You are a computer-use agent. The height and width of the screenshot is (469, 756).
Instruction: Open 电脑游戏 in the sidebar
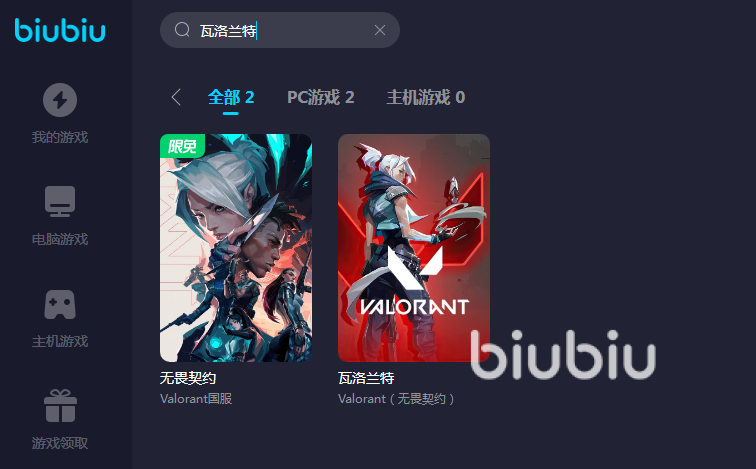[x=60, y=215]
